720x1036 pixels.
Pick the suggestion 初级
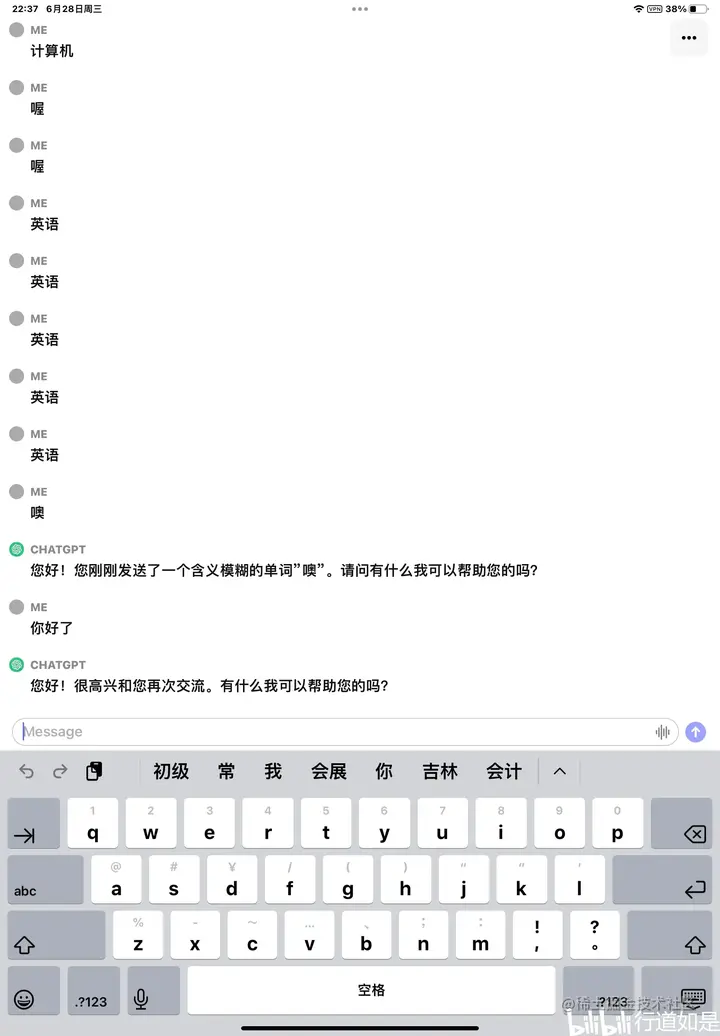click(171, 771)
